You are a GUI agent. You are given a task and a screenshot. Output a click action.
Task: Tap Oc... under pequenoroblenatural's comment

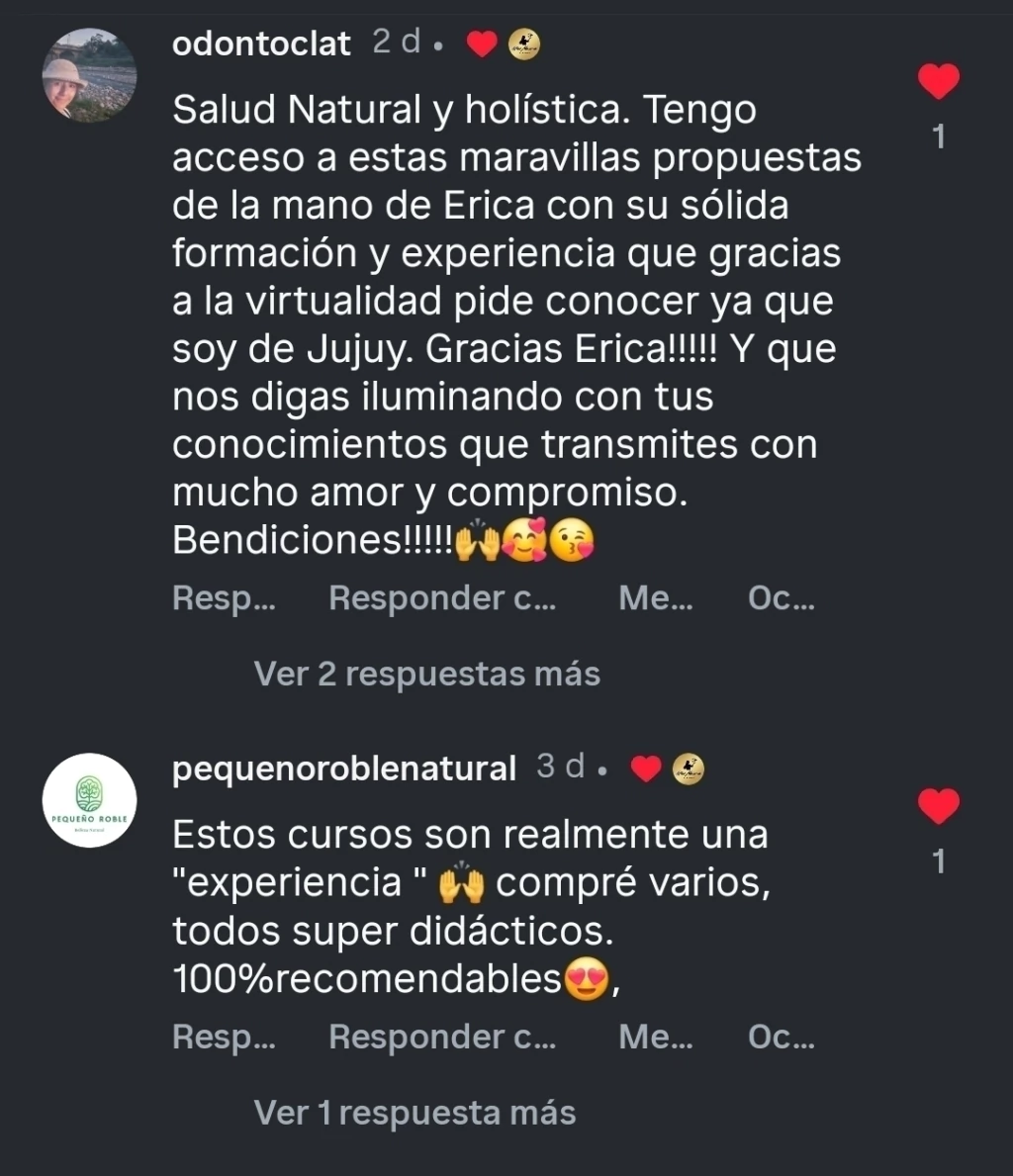[782, 1037]
